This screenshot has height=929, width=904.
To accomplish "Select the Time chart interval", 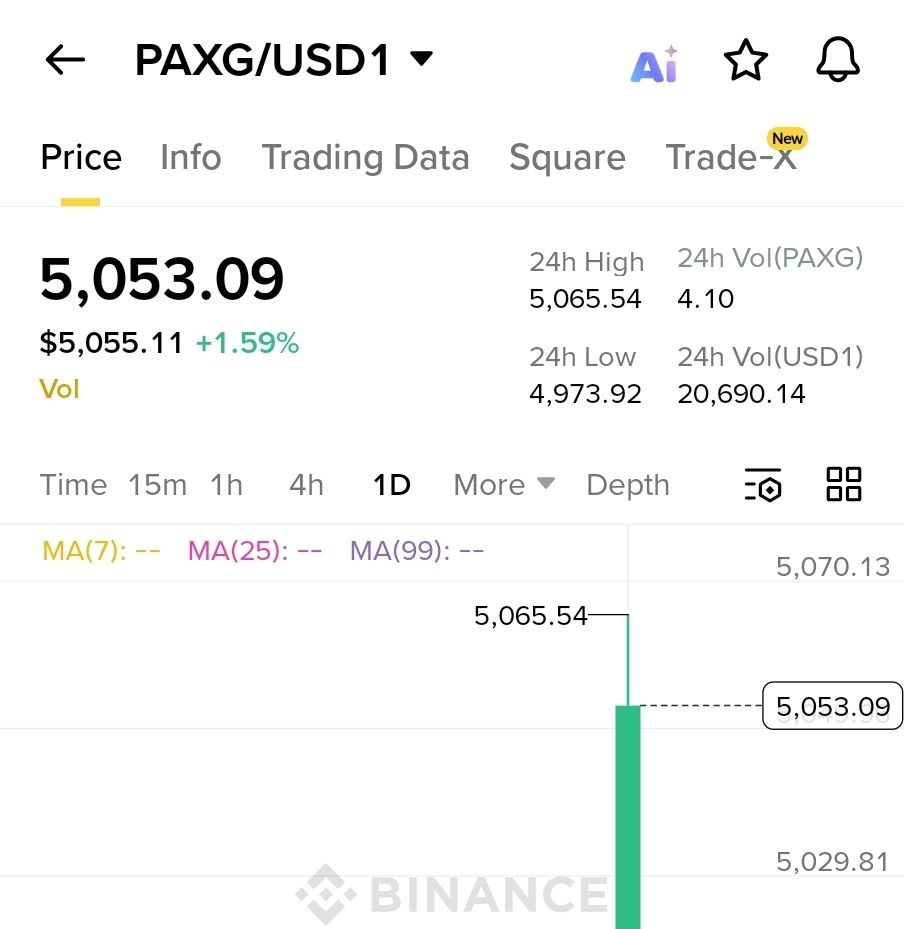I will click(x=73, y=485).
